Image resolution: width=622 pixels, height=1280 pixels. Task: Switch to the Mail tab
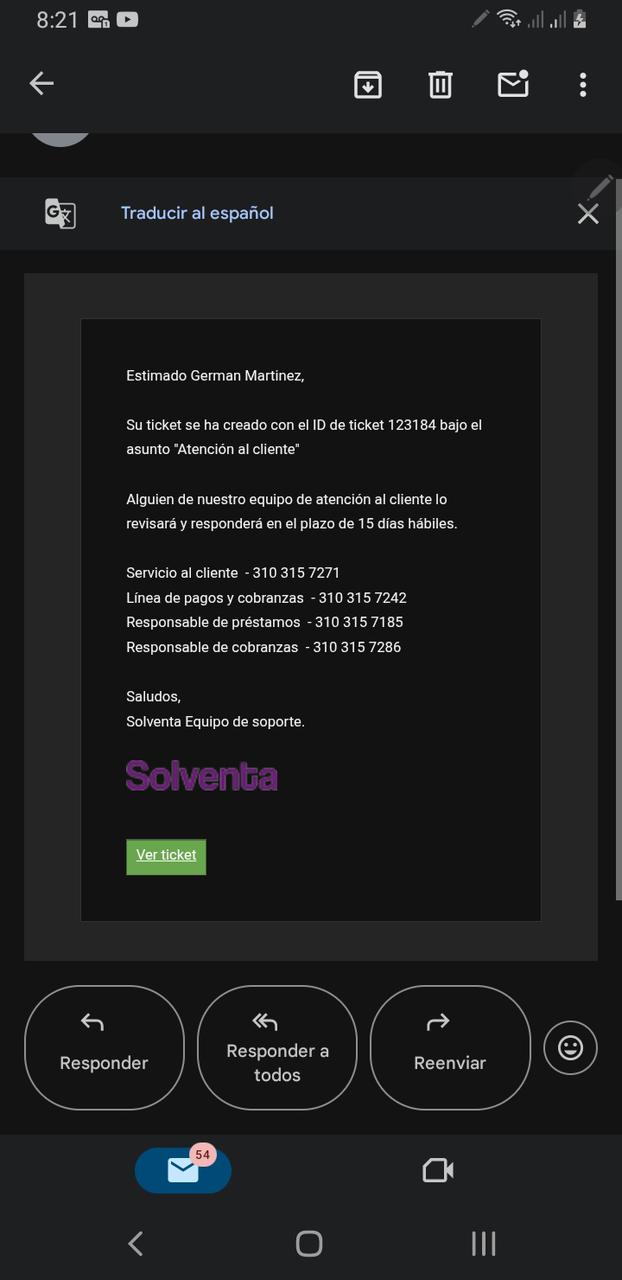click(x=183, y=1170)
